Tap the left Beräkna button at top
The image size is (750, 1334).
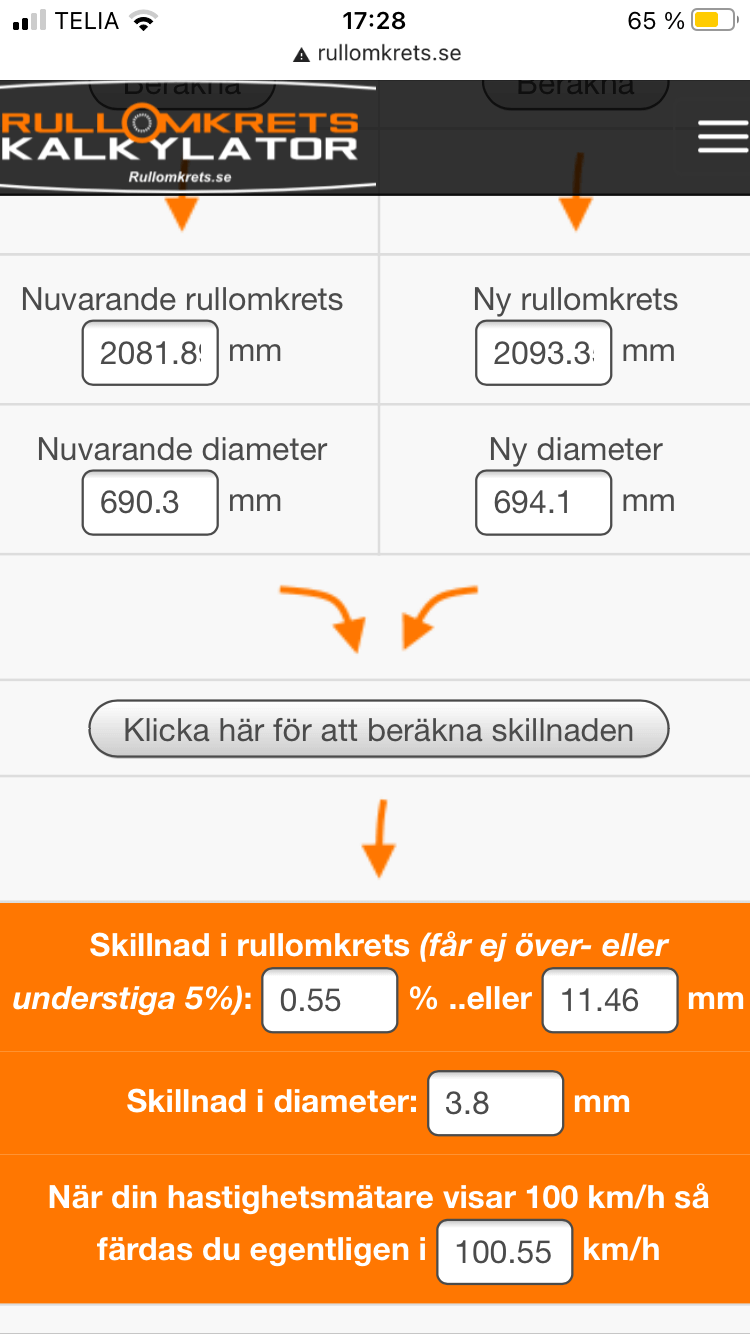[183, 88]
